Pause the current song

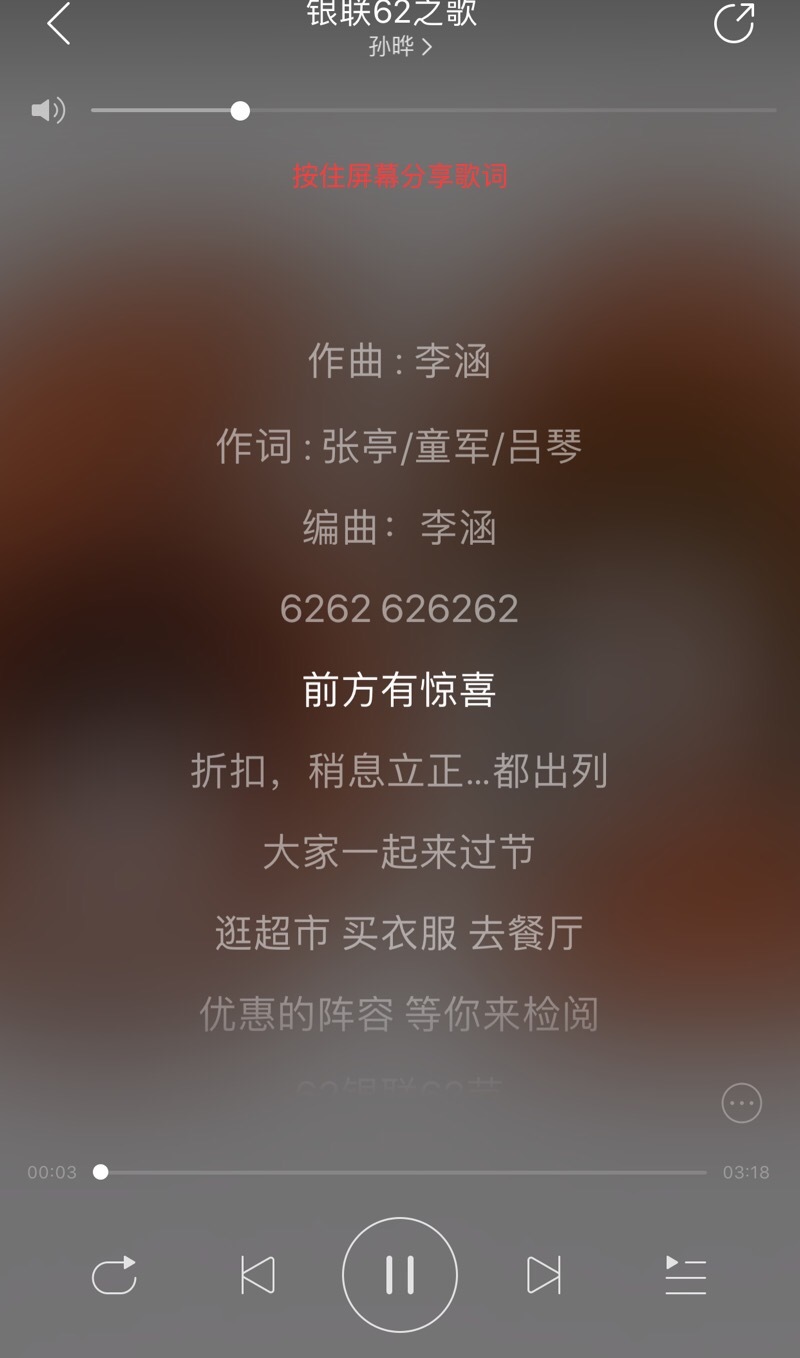(400, 1275)
